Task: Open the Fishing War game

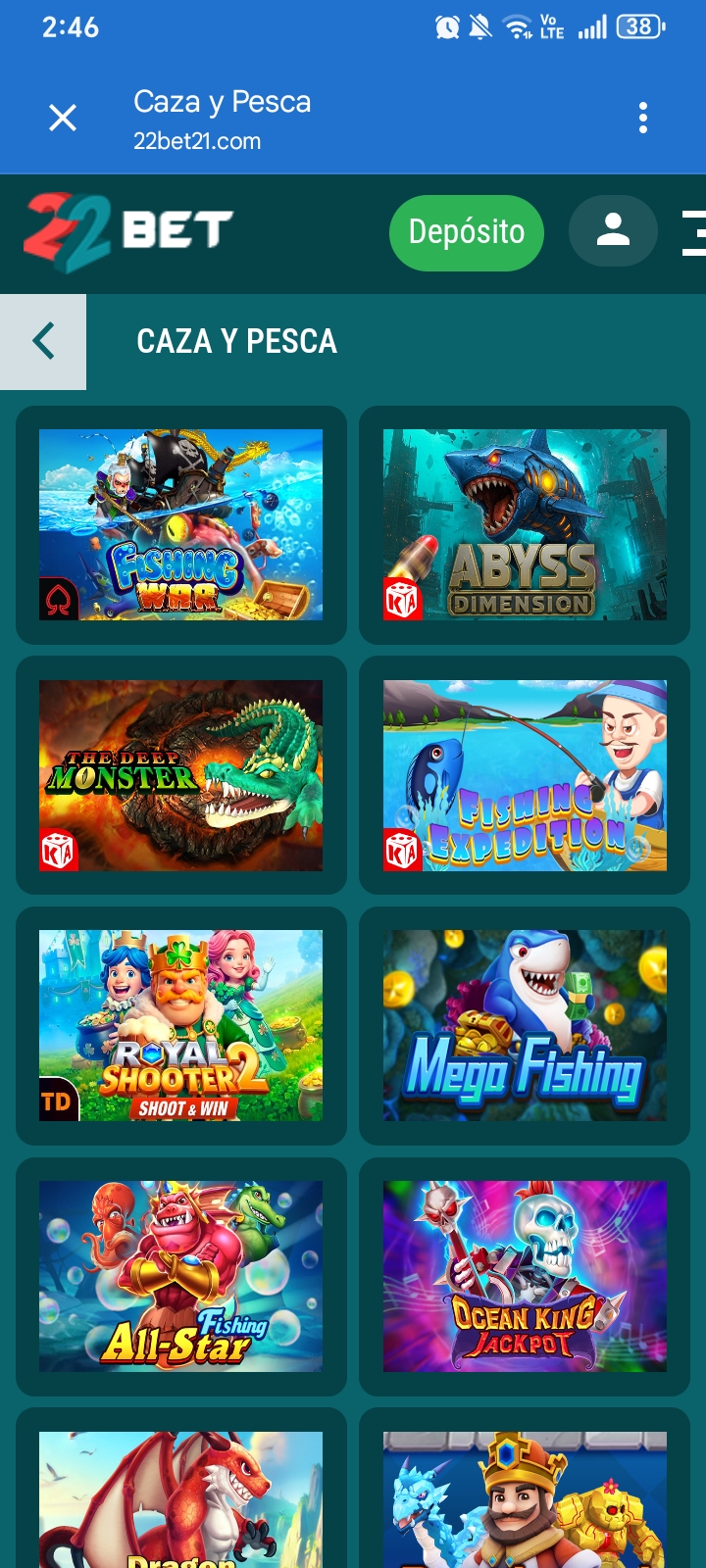Action: [181, 525]
